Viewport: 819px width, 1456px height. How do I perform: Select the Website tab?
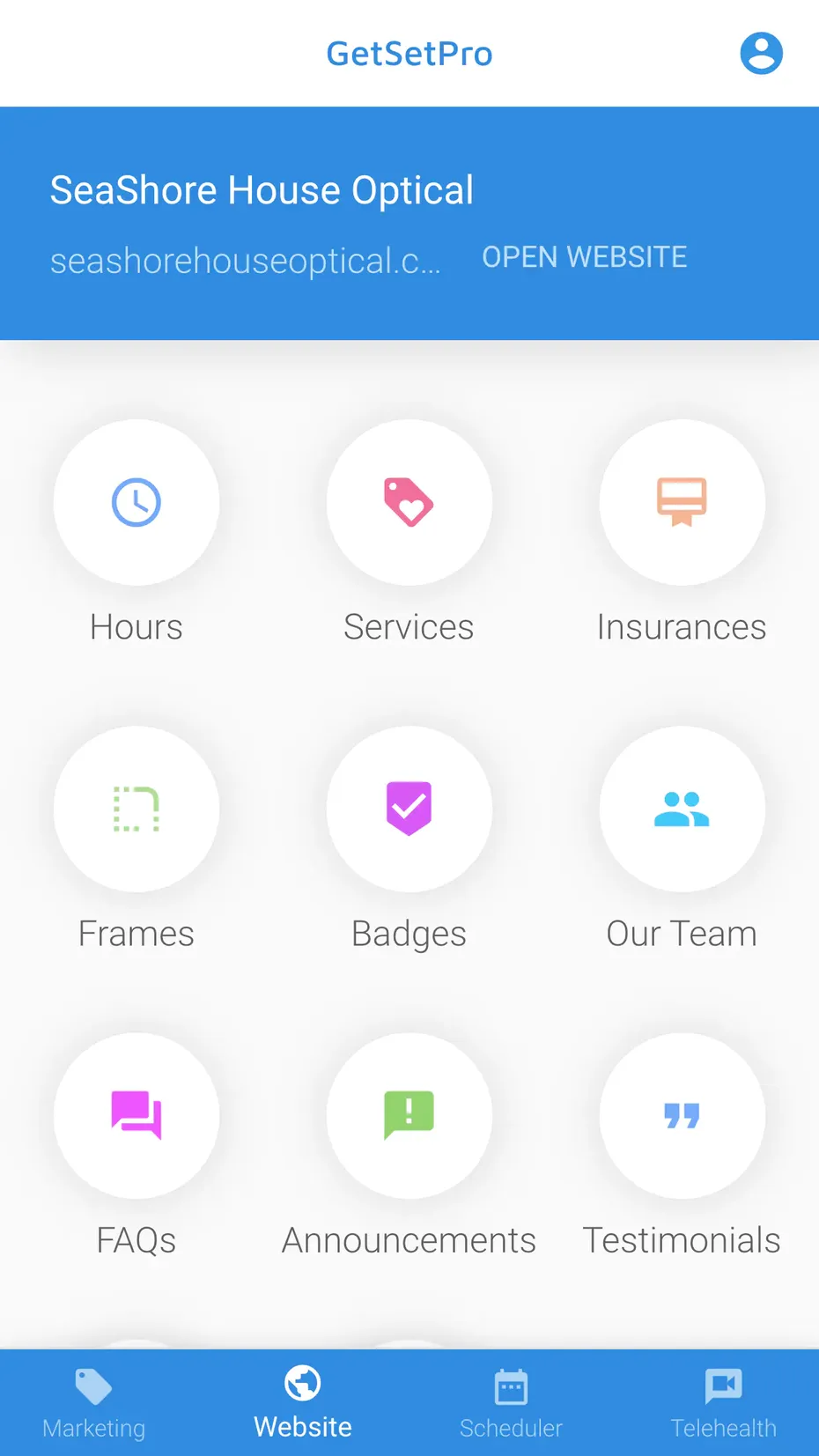point(302,1402)
